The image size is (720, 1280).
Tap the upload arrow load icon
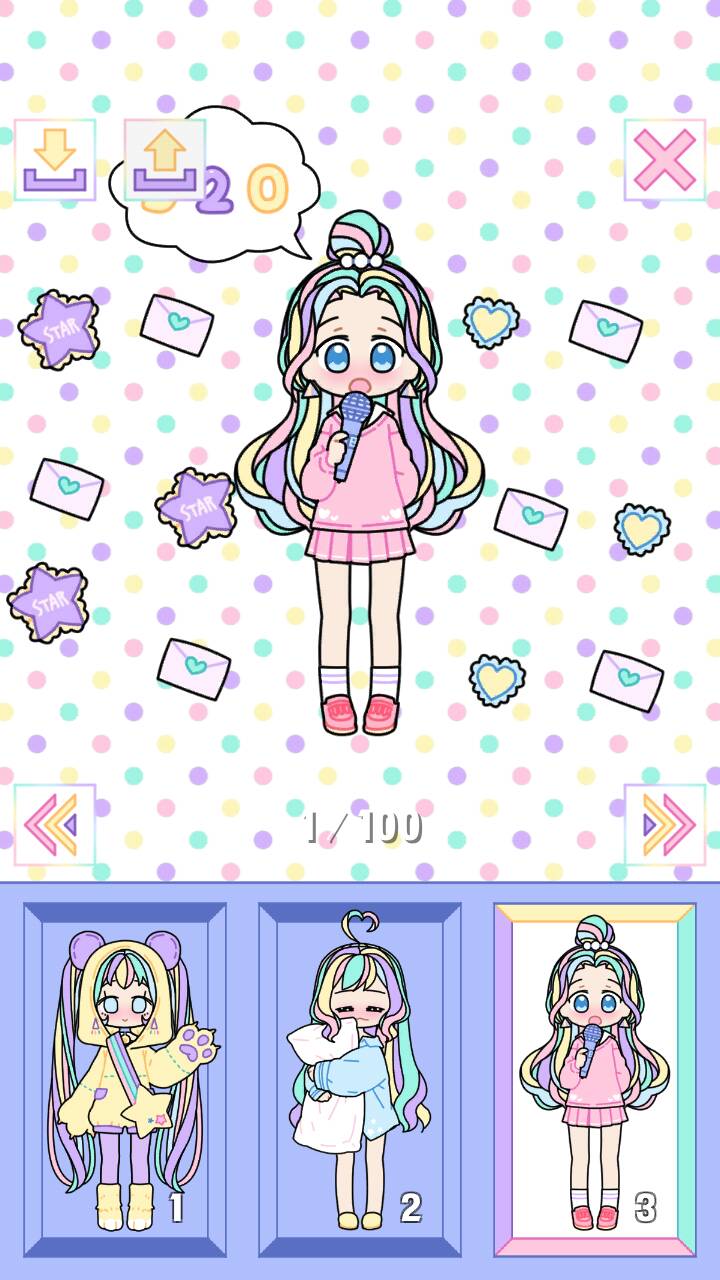[x=165, y=160]
